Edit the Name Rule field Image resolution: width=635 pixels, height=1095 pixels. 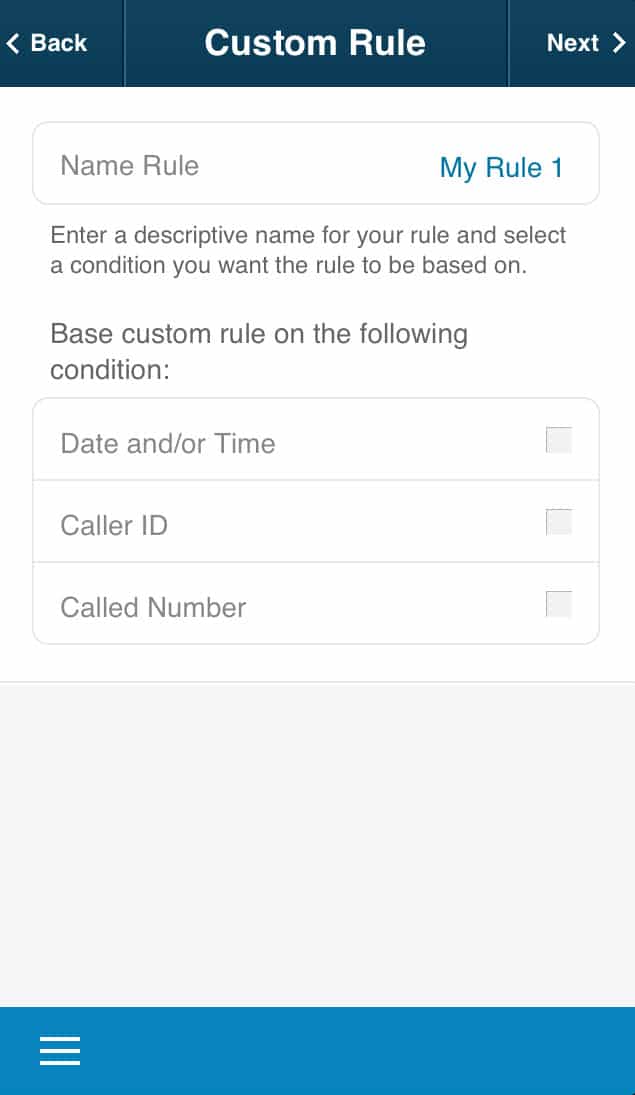coord(501,167)
